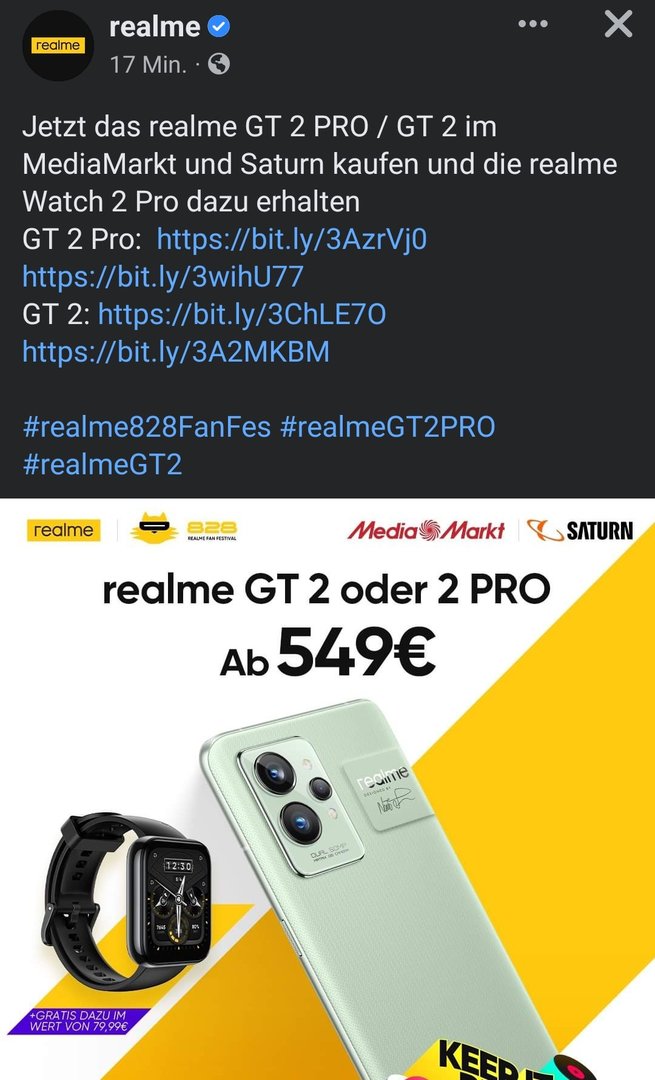Open the #realme828FanFes hashtag
Viewport: 655px width, 1080px height.
pyautogui.click(x=146, y=427)
